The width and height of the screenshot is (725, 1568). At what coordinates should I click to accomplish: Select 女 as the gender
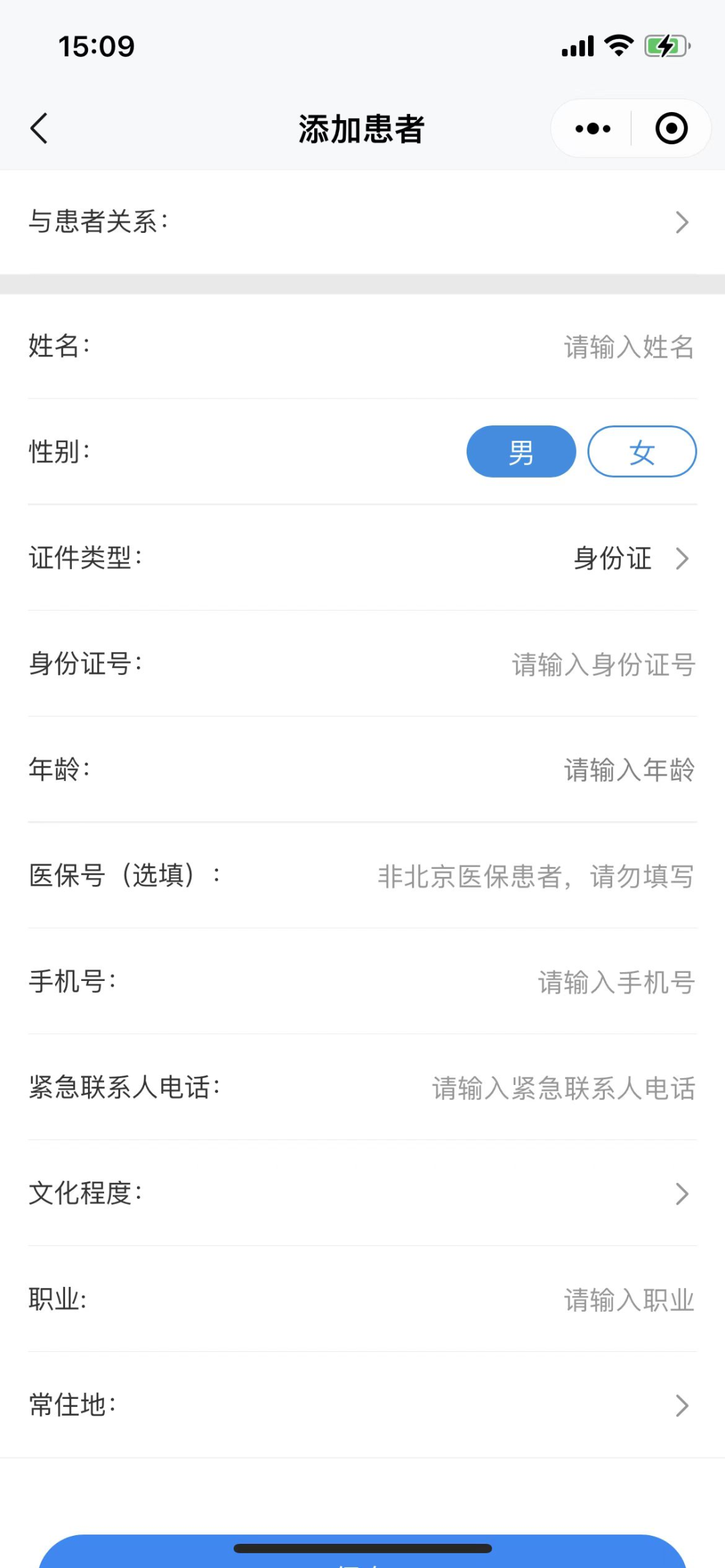click(x=642, y=452)
